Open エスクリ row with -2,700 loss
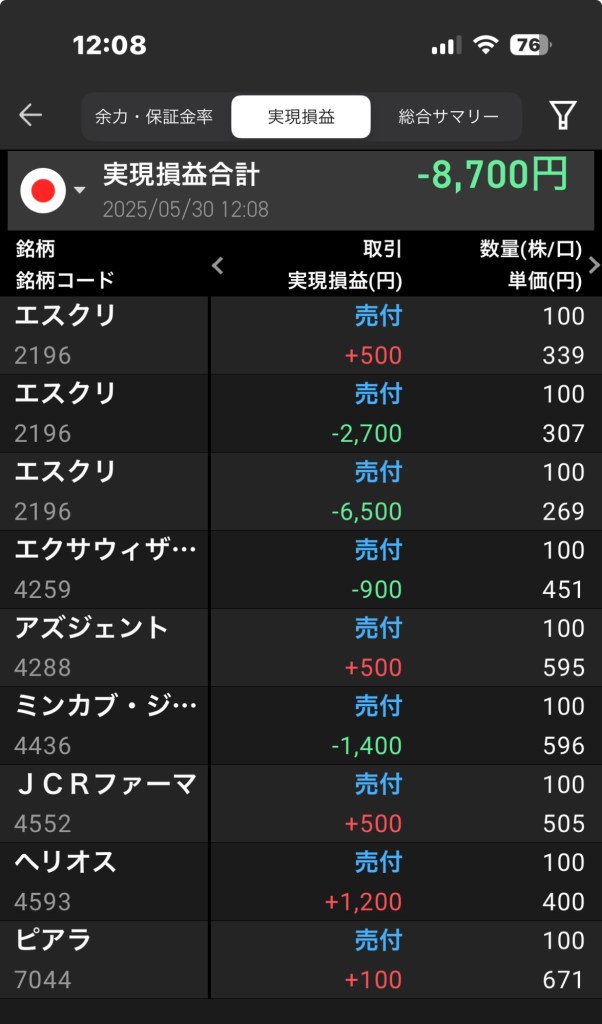 coord(300,413)
